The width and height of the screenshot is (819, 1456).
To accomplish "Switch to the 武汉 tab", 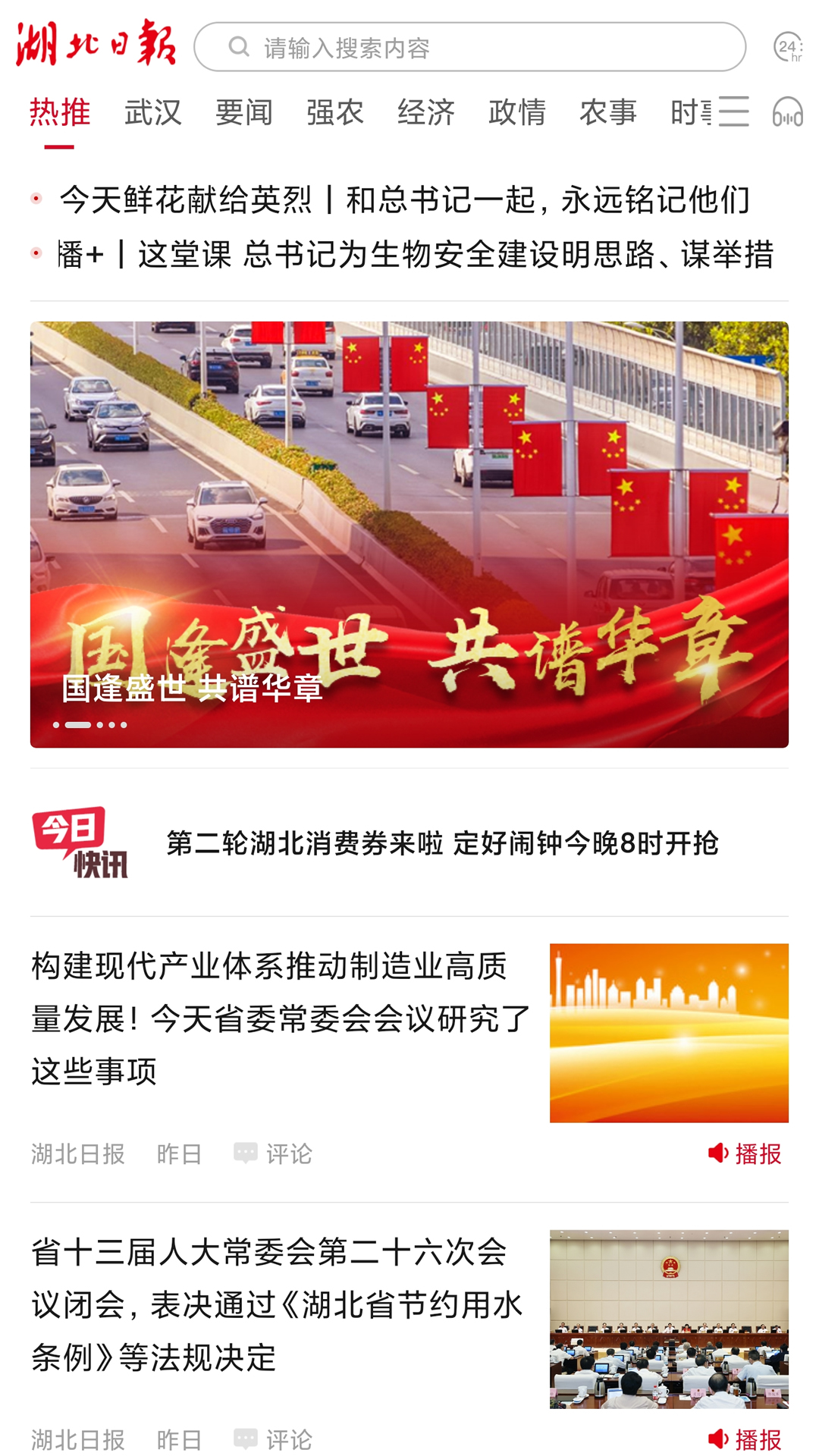I will [153, 113].
